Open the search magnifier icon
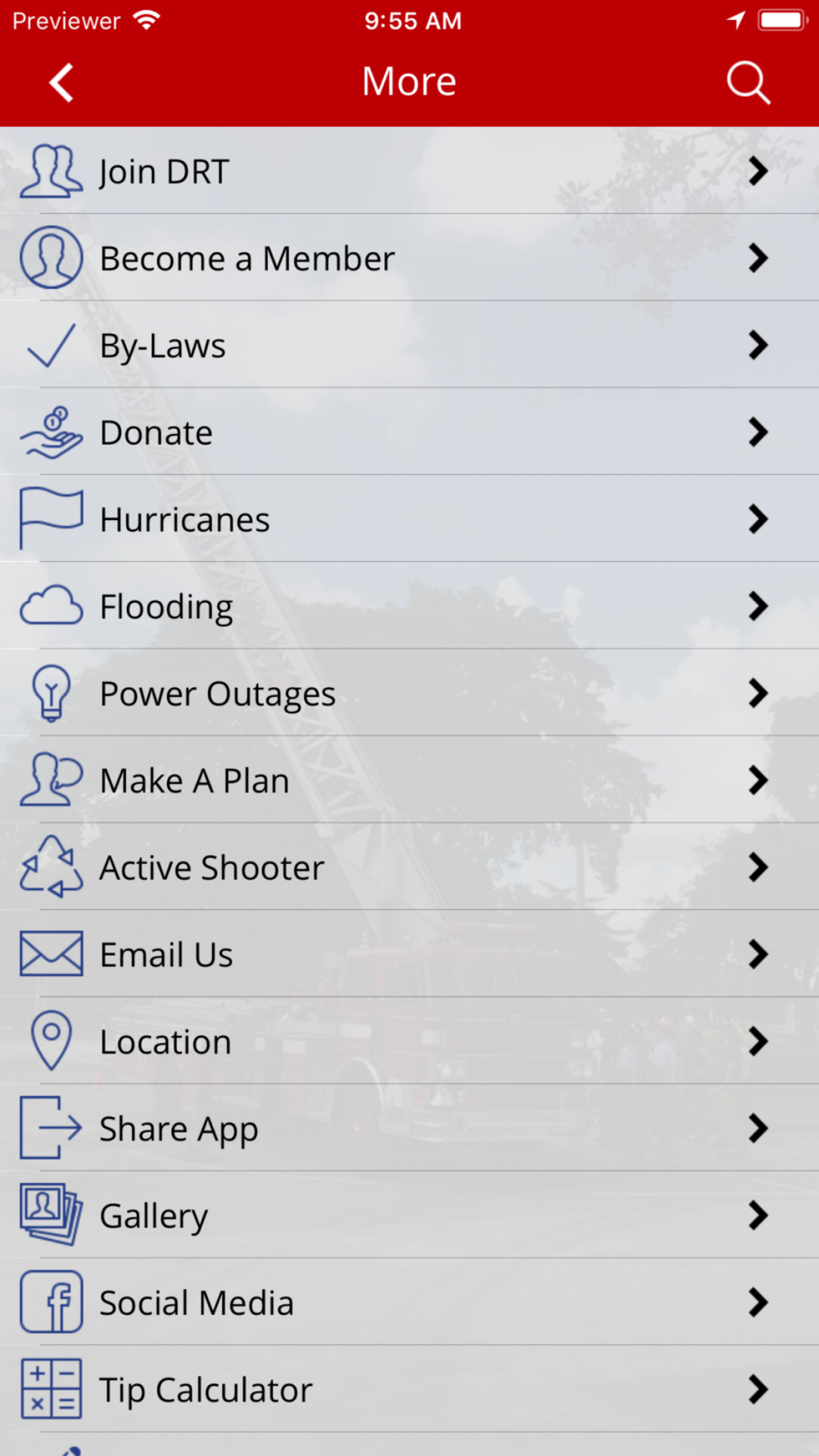 748,83
